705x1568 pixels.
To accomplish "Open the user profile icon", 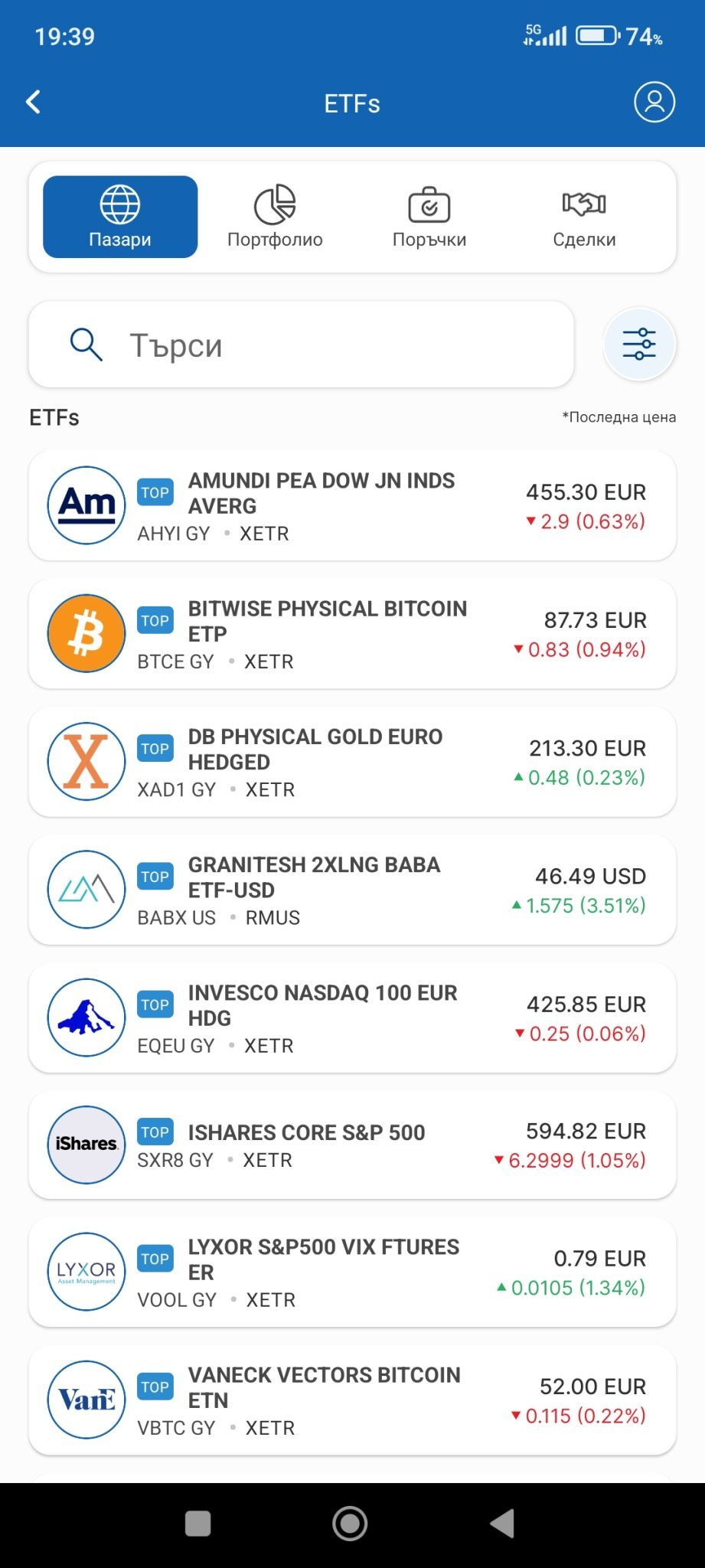I will pos(654,102).
